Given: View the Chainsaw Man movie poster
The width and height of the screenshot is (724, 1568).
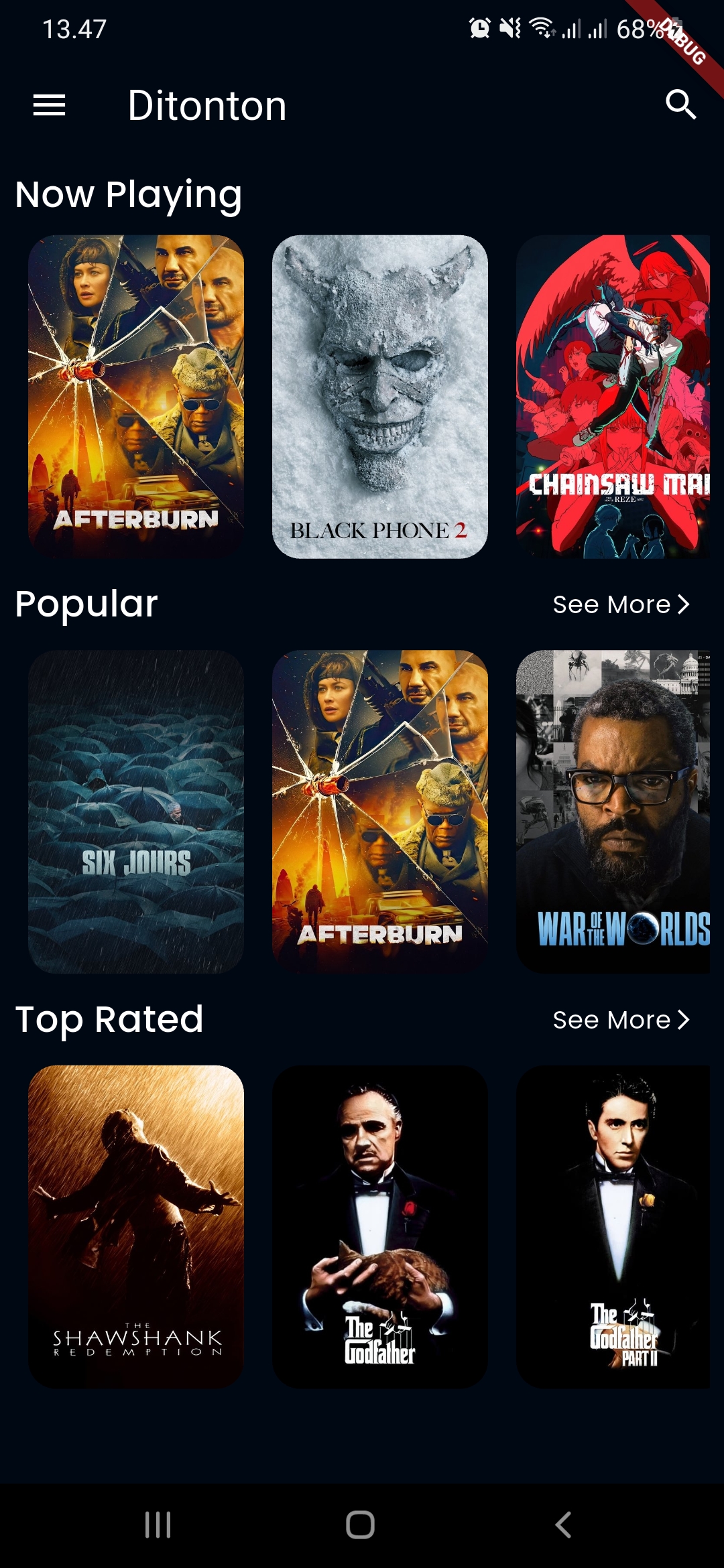Looking at the screenshot, I should click(x=613, y=396).
